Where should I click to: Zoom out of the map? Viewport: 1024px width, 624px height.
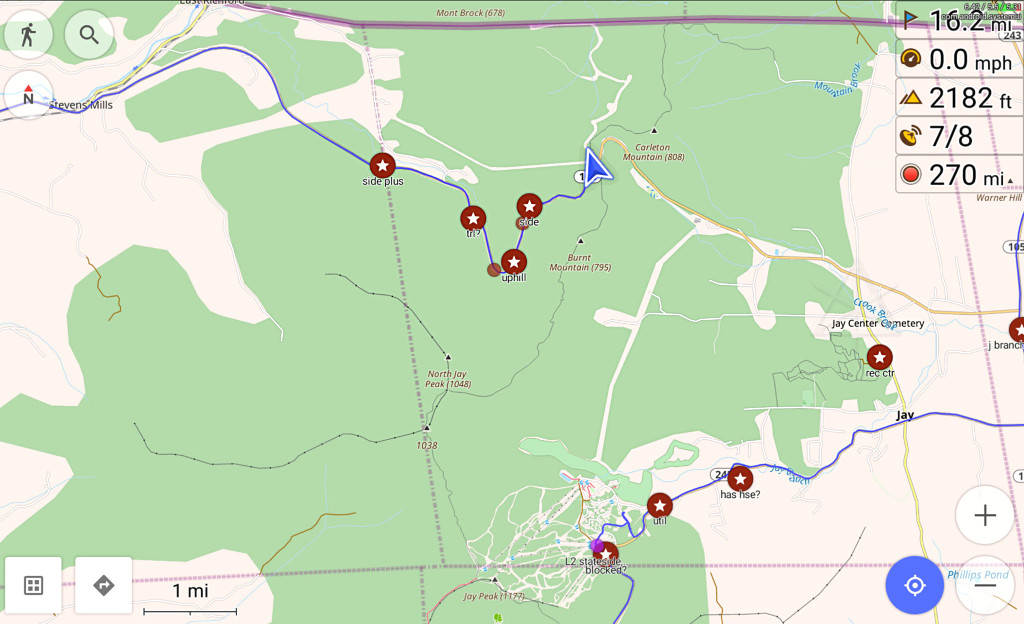click(x=985, y=585)
